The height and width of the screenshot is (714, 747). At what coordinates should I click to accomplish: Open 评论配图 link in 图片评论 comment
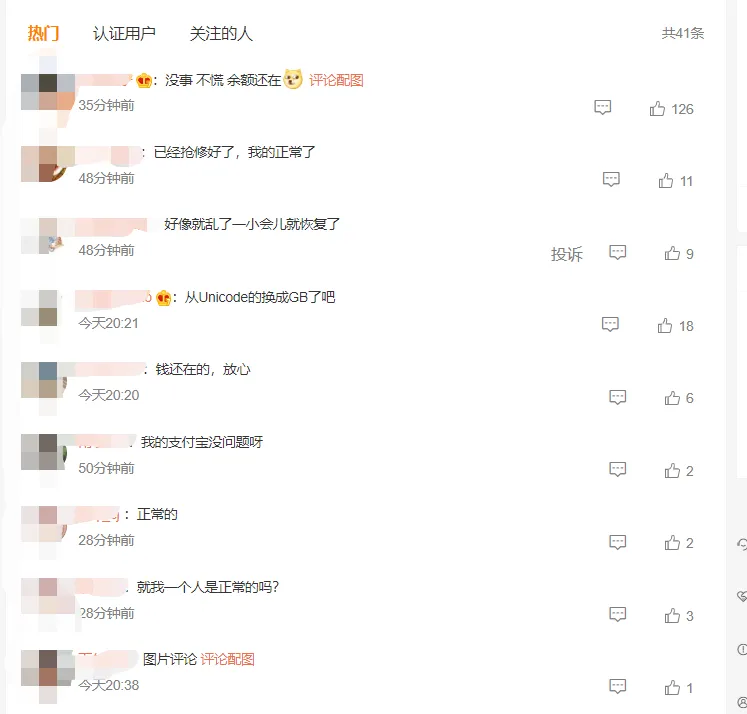pos(228,659)
